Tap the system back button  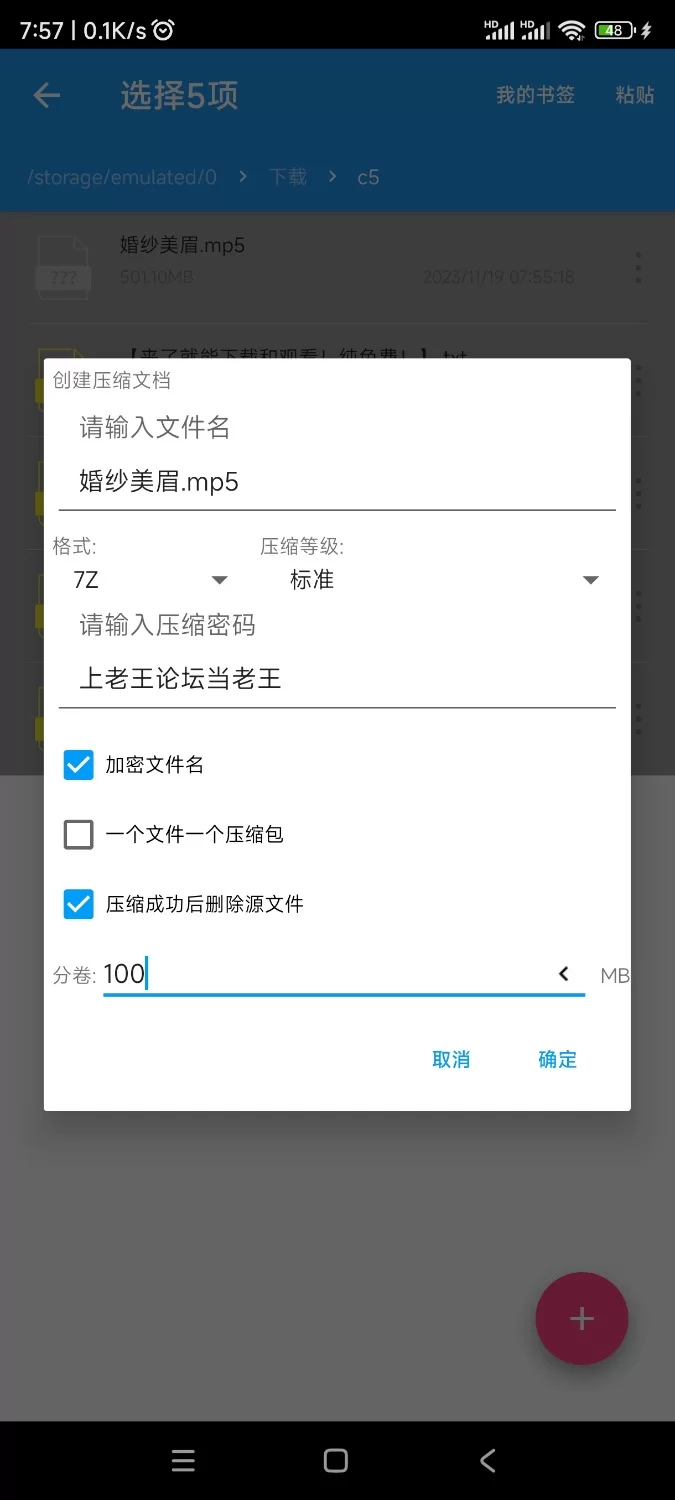(x=488, y=1461)
